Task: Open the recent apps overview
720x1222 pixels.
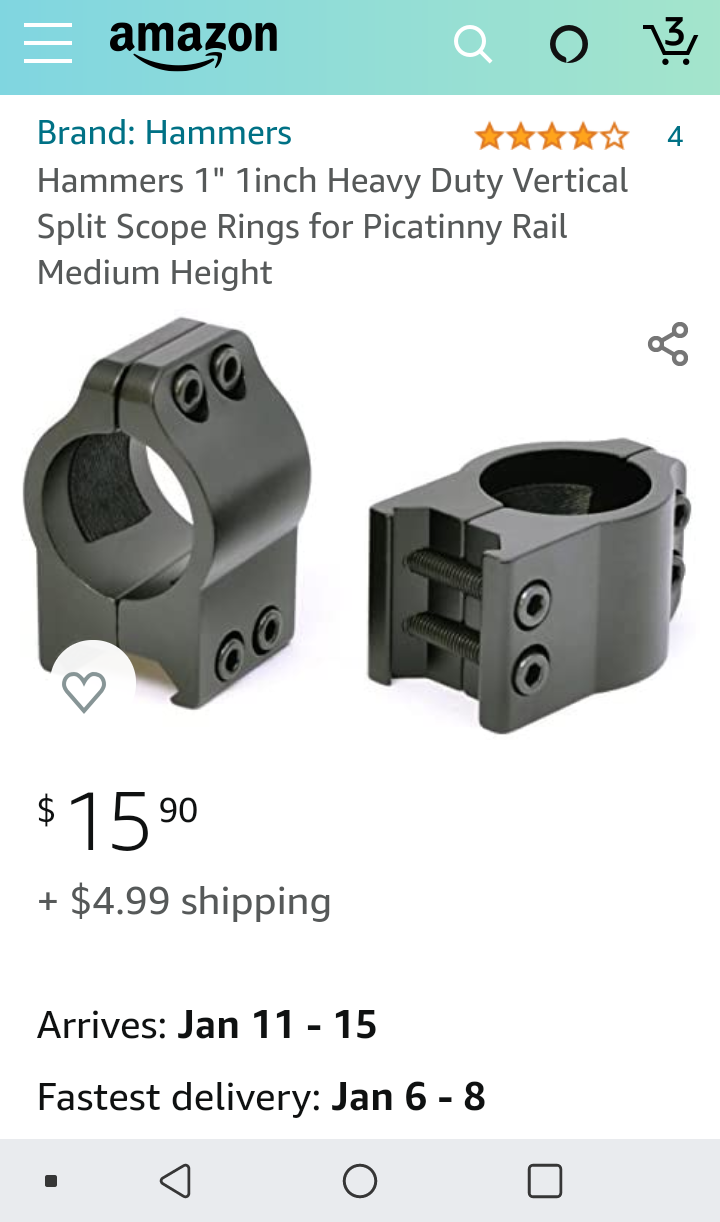Action: click(544, 1181)
